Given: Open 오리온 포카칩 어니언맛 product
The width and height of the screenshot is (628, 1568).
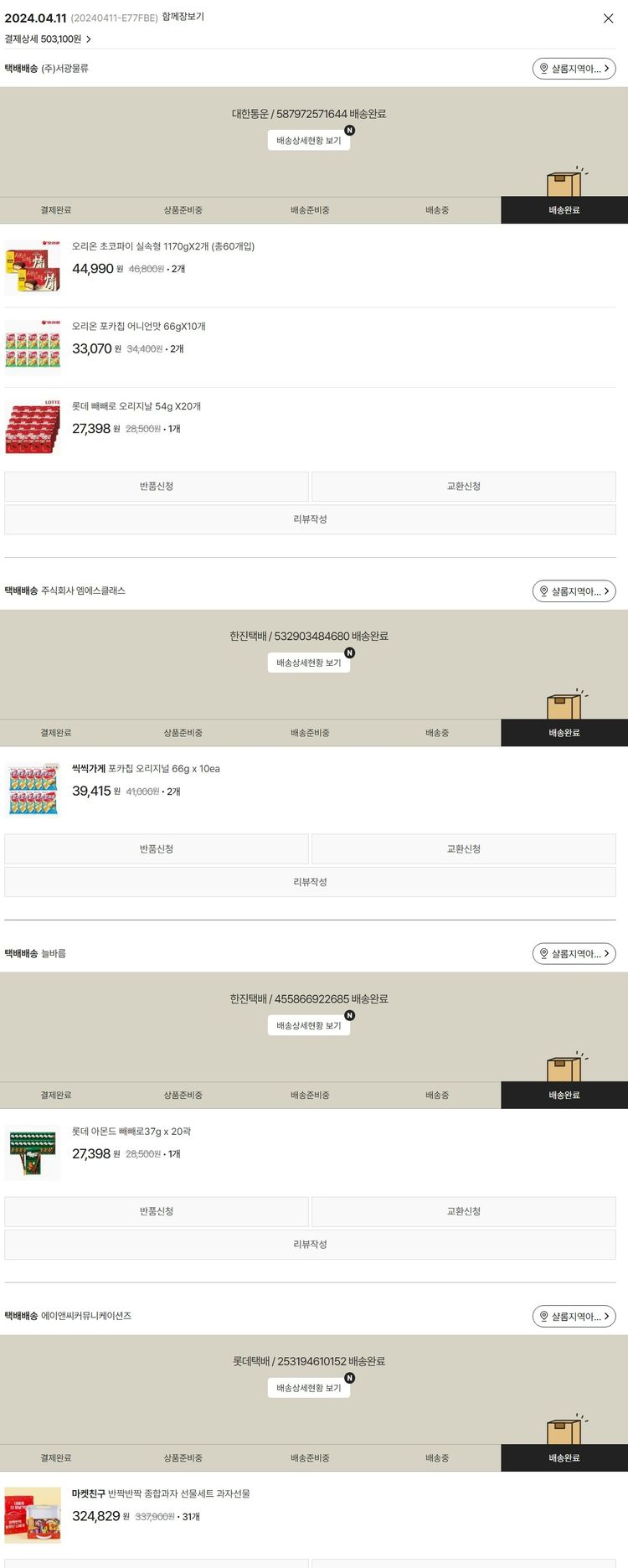Looking at the screenshot, I should click(138, 327).
